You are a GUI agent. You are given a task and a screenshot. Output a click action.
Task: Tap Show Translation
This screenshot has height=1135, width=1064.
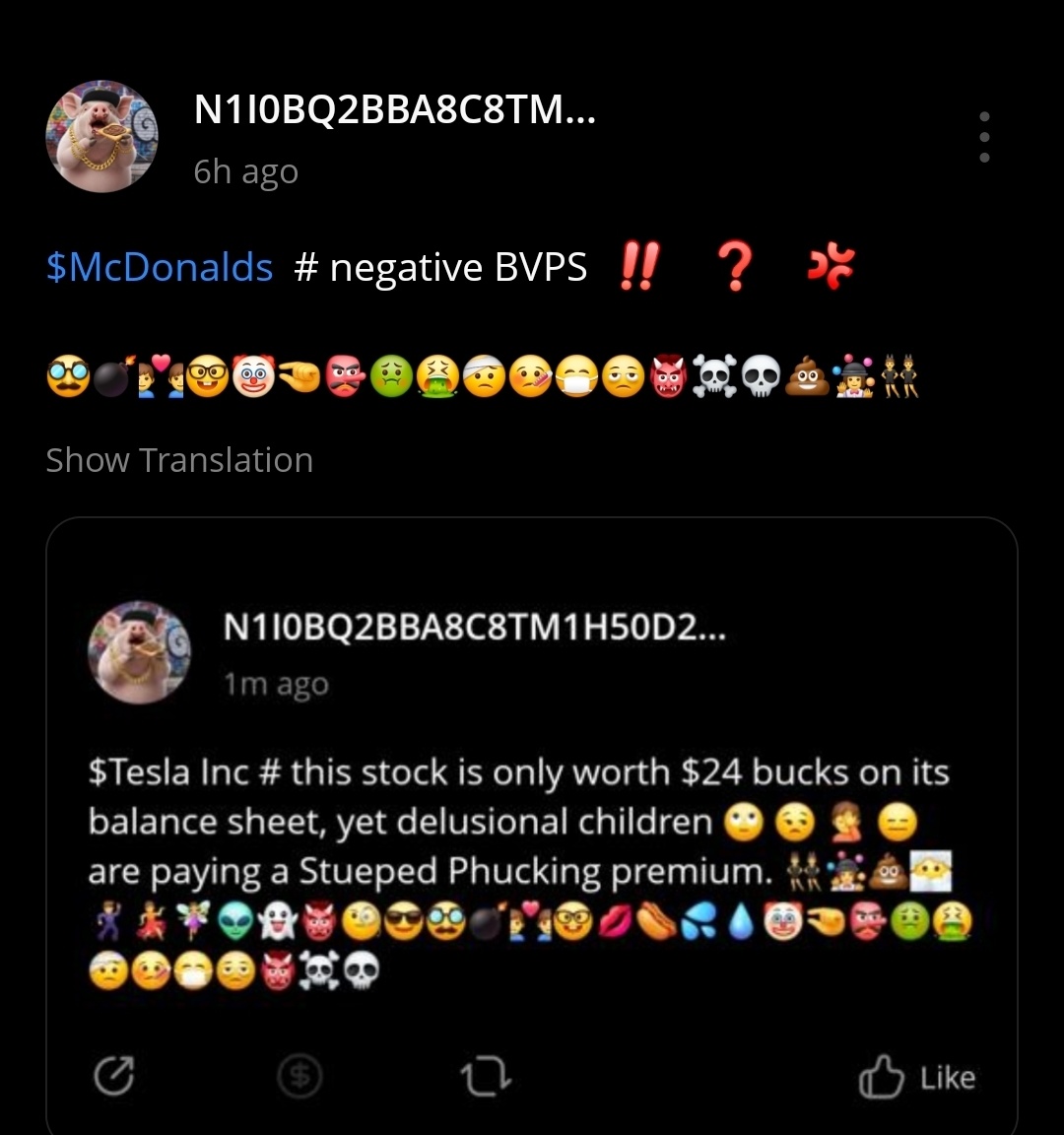click(179, 460)
